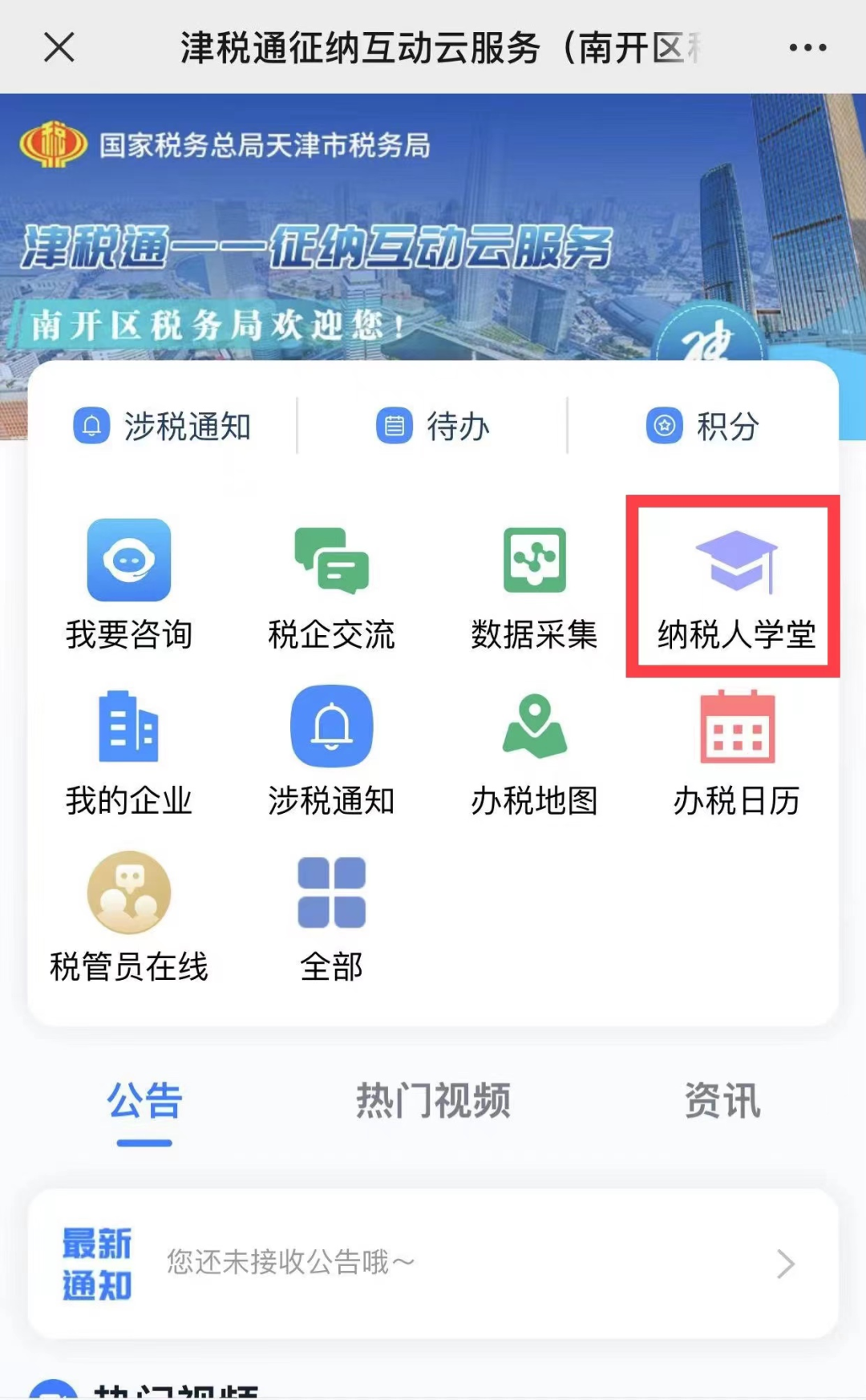The width and height of the screenshot is (866, 1400).
Task: Open 办税地图 tax office map
Action: click(534, 751)
